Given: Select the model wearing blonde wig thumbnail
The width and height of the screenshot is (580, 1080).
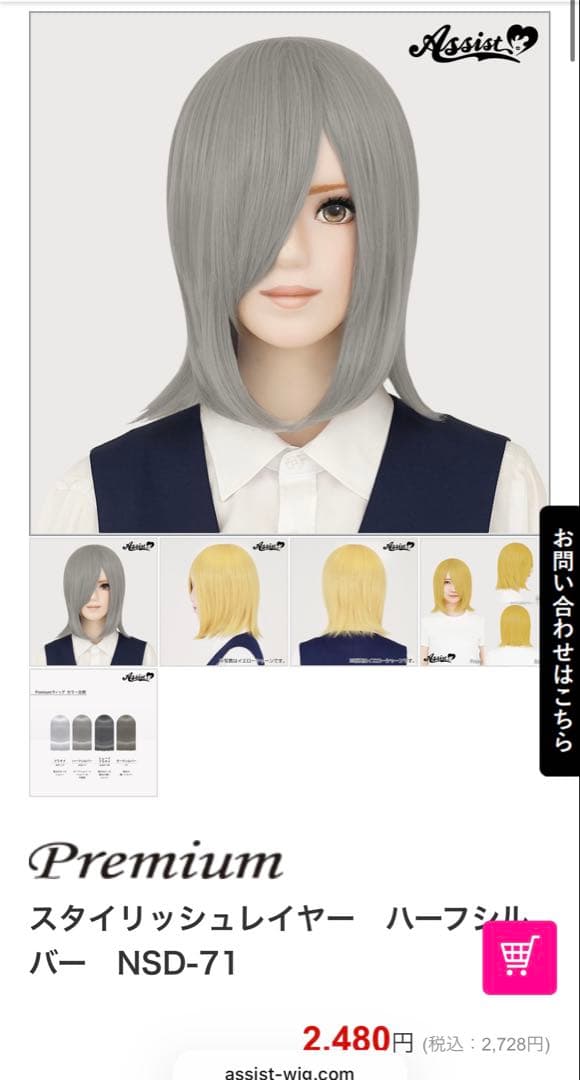Looking at the screenshot, I should click(480, 602).
